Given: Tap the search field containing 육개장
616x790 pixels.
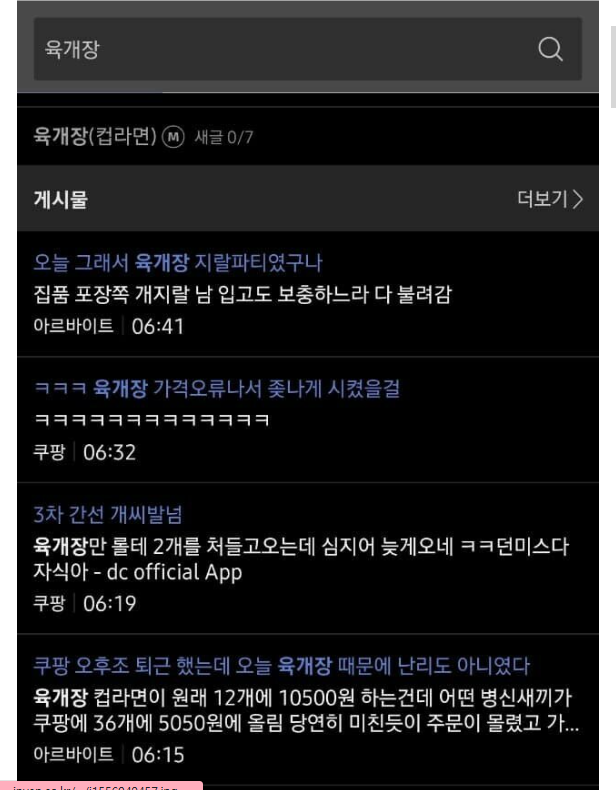Looking at the screenshot, I should 280,49.
